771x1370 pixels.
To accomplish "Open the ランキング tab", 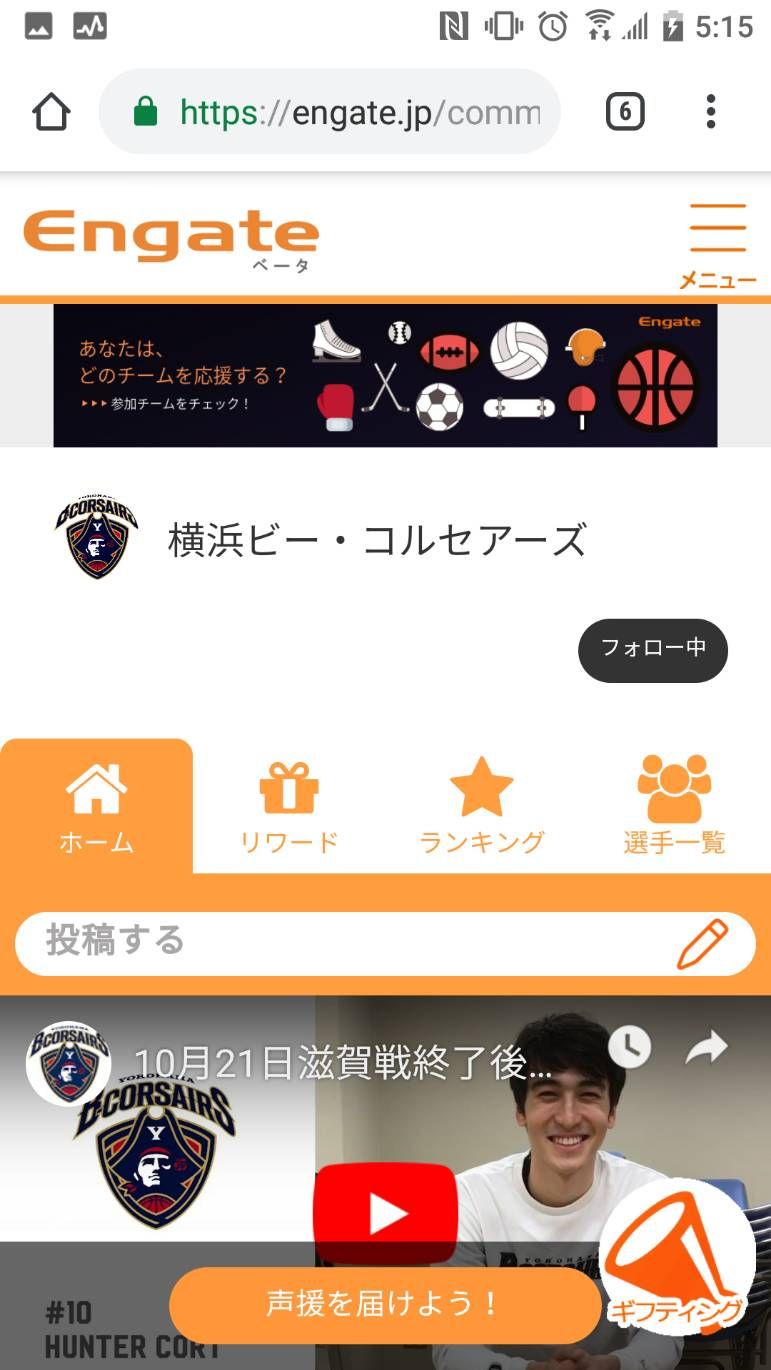I will coord(481,807).
